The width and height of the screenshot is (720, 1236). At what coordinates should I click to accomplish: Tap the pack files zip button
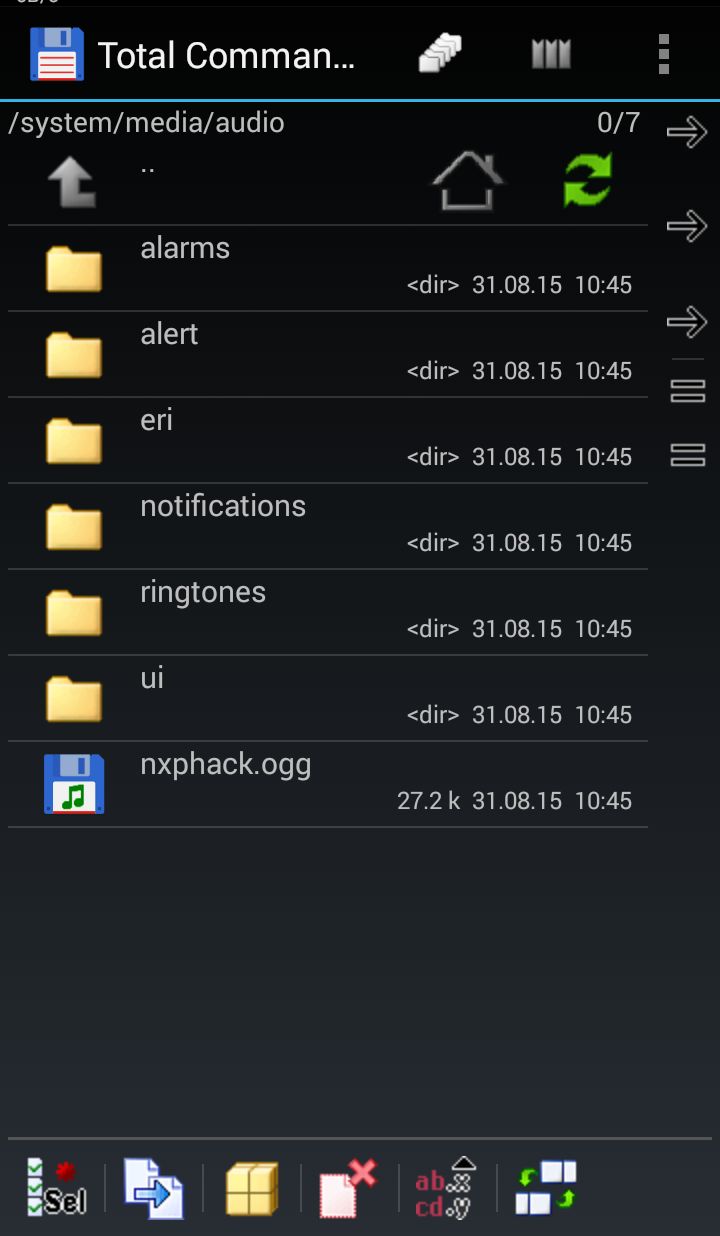251,1188
